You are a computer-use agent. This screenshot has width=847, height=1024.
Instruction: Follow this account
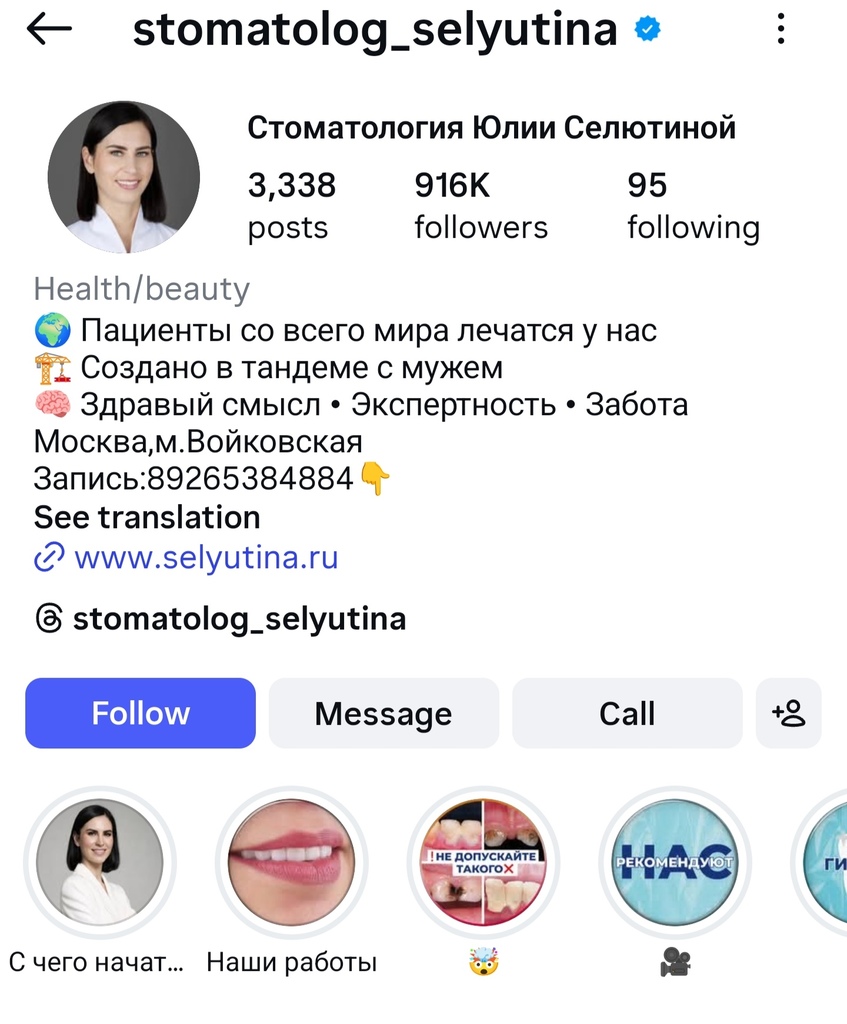[x=140, y=713]
